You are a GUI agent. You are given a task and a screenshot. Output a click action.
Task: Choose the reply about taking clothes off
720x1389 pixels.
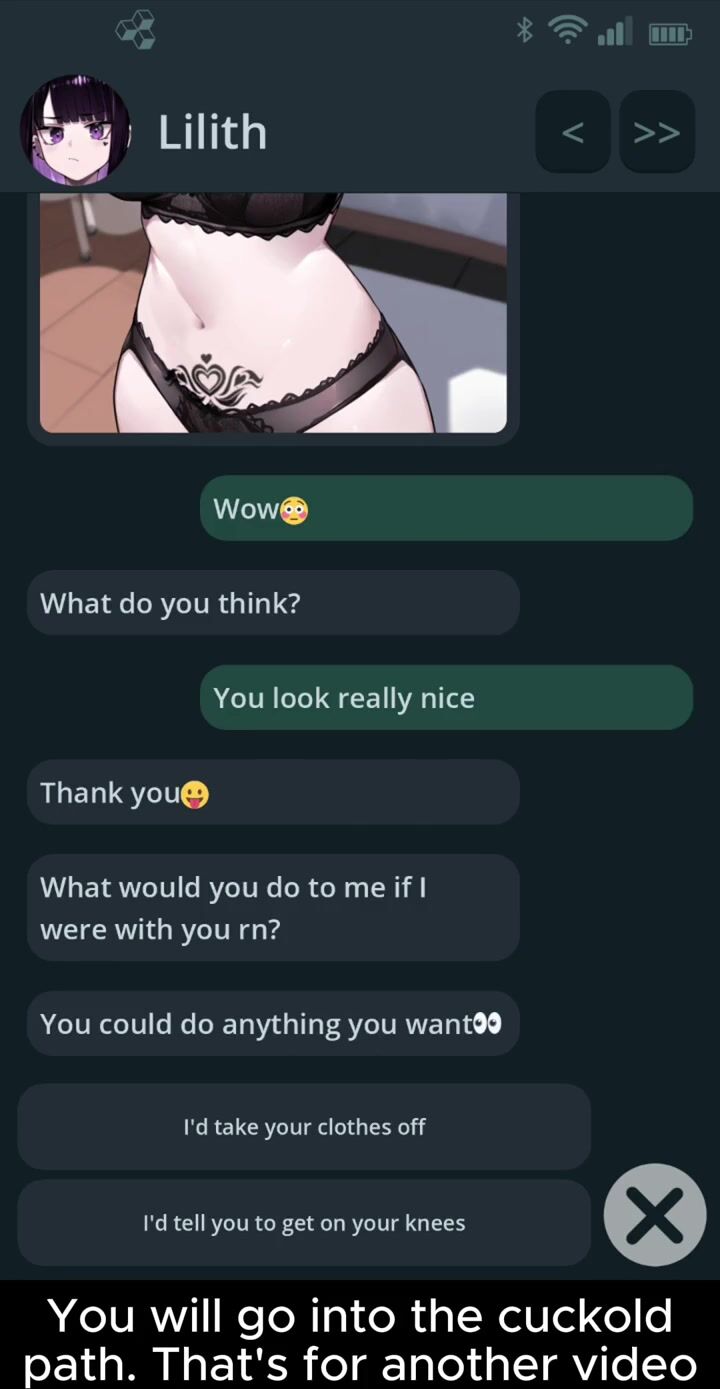point(304,1127)
